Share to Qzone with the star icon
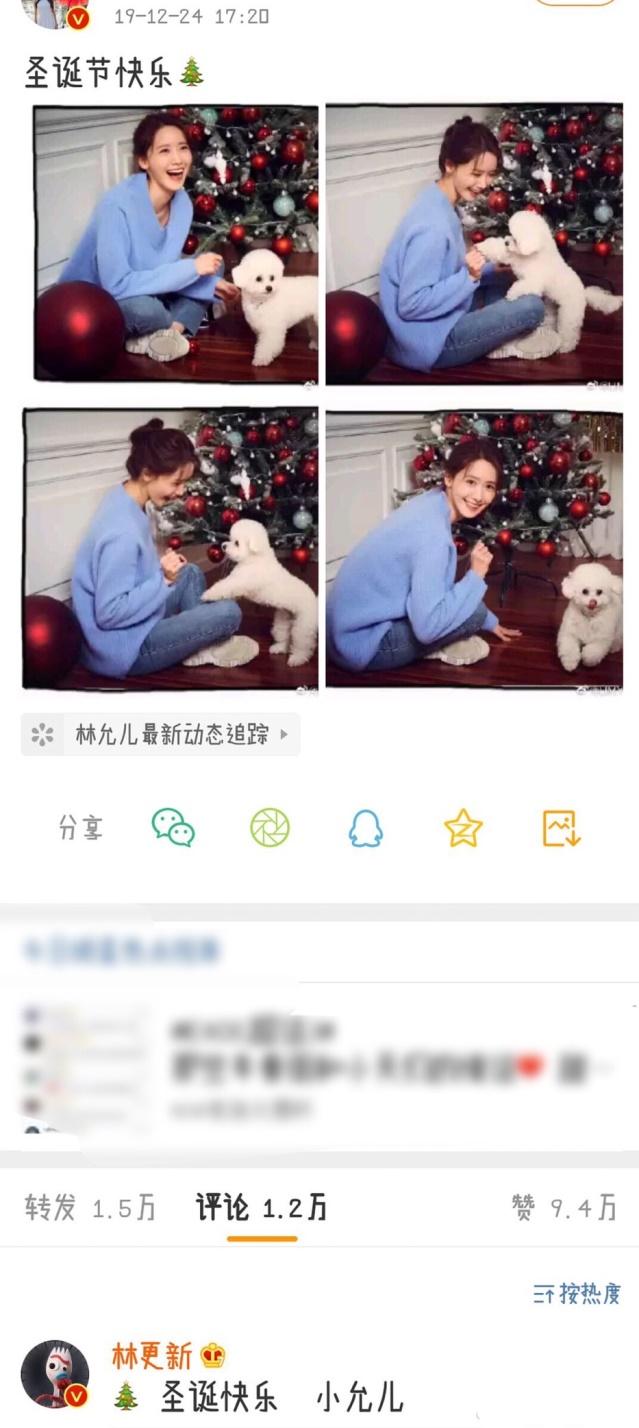 point(463,828)
